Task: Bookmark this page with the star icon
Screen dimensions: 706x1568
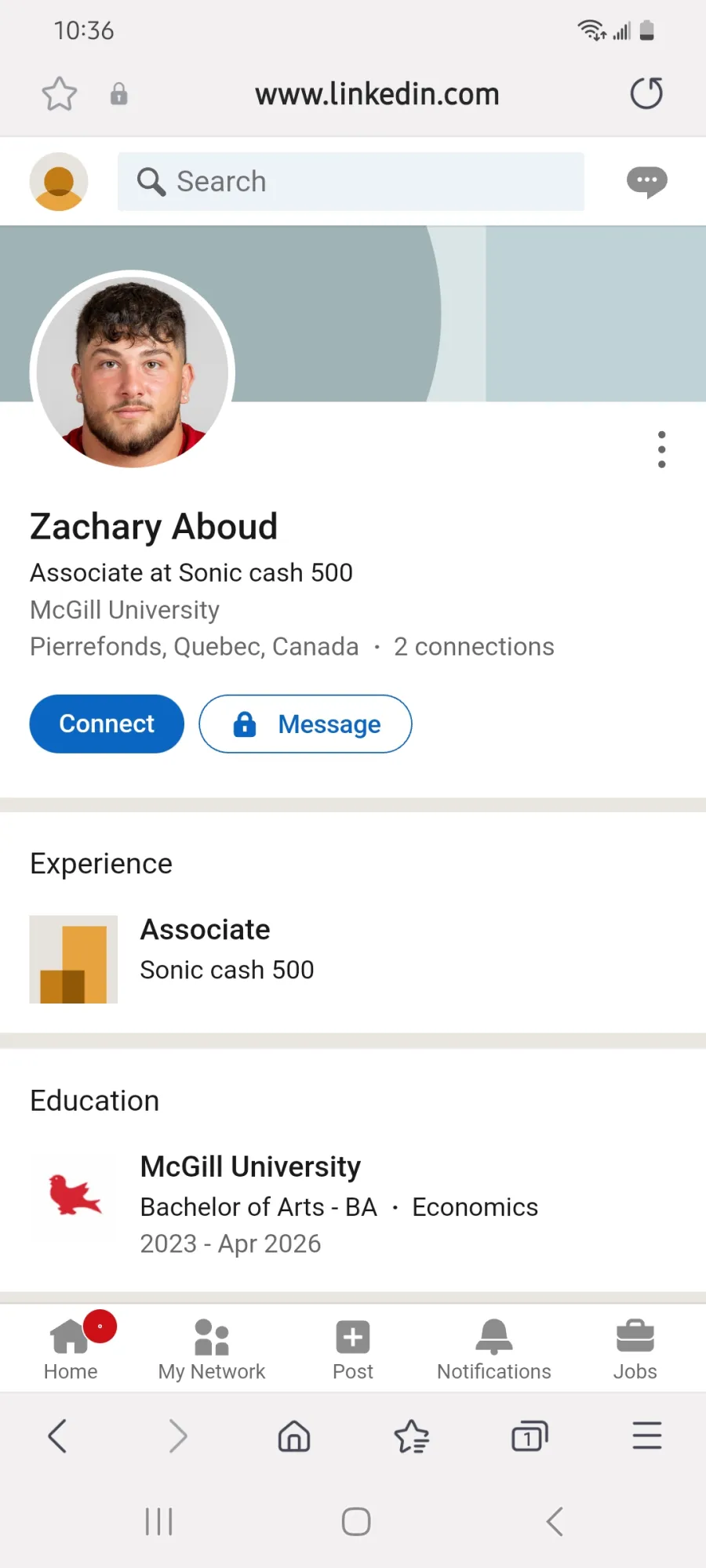Action: click(x=60, y=94)
